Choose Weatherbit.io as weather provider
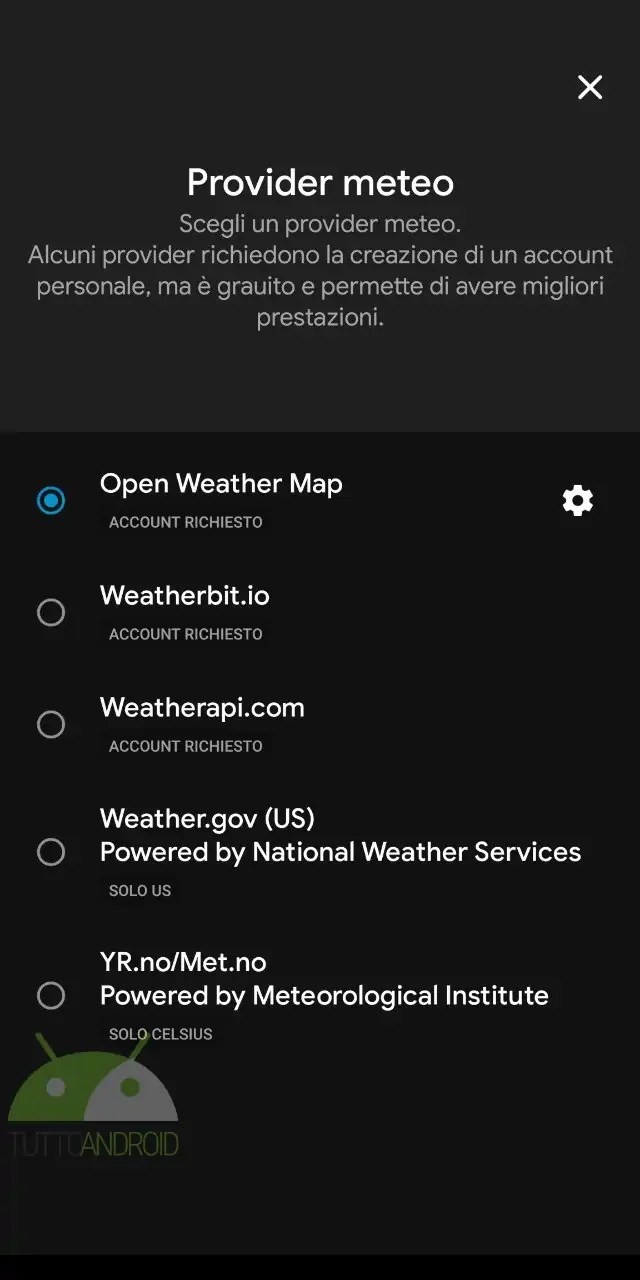This screenshot has height=1280, width=640. pos(51,612)
